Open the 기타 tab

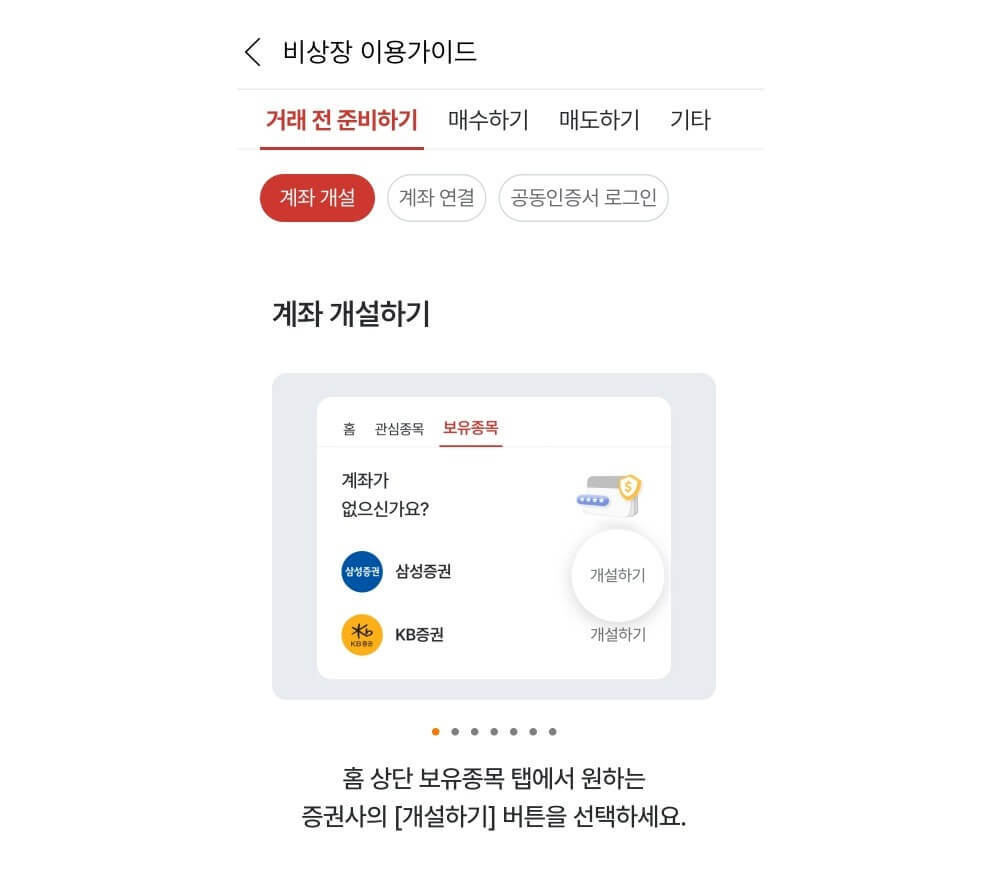coord(690,120)
